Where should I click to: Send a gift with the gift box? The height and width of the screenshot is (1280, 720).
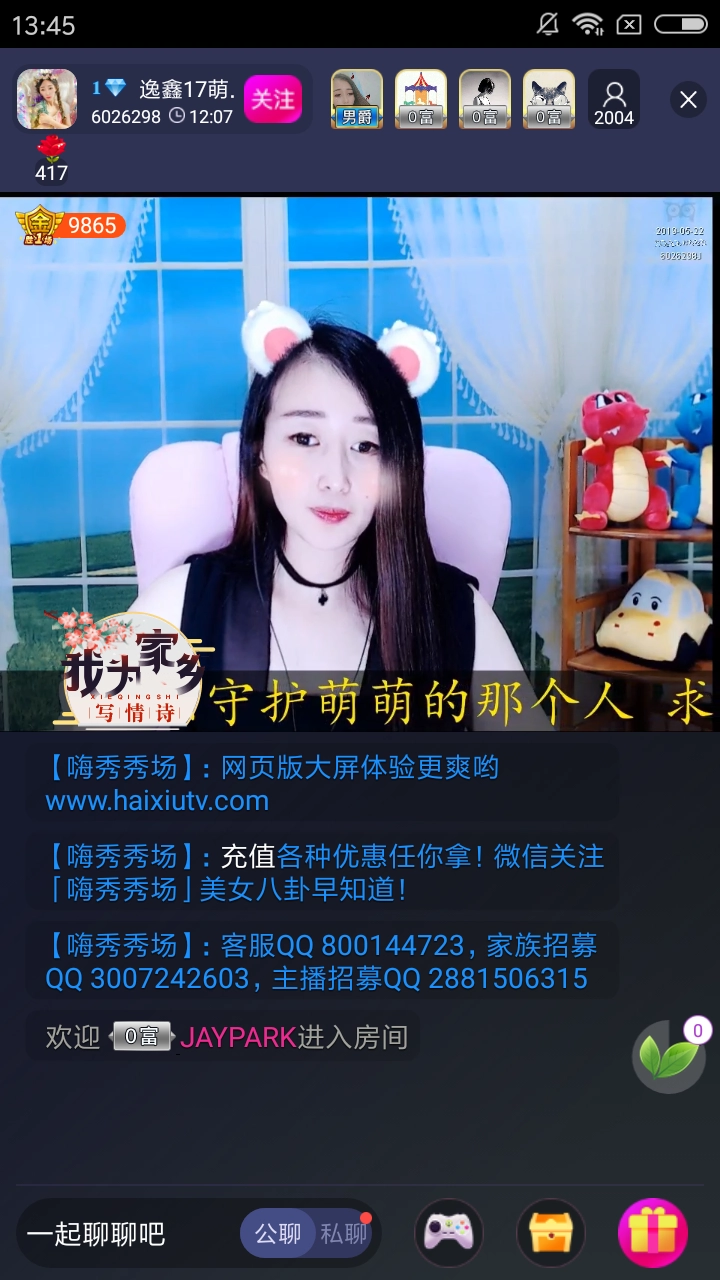tap(652, 1233)
